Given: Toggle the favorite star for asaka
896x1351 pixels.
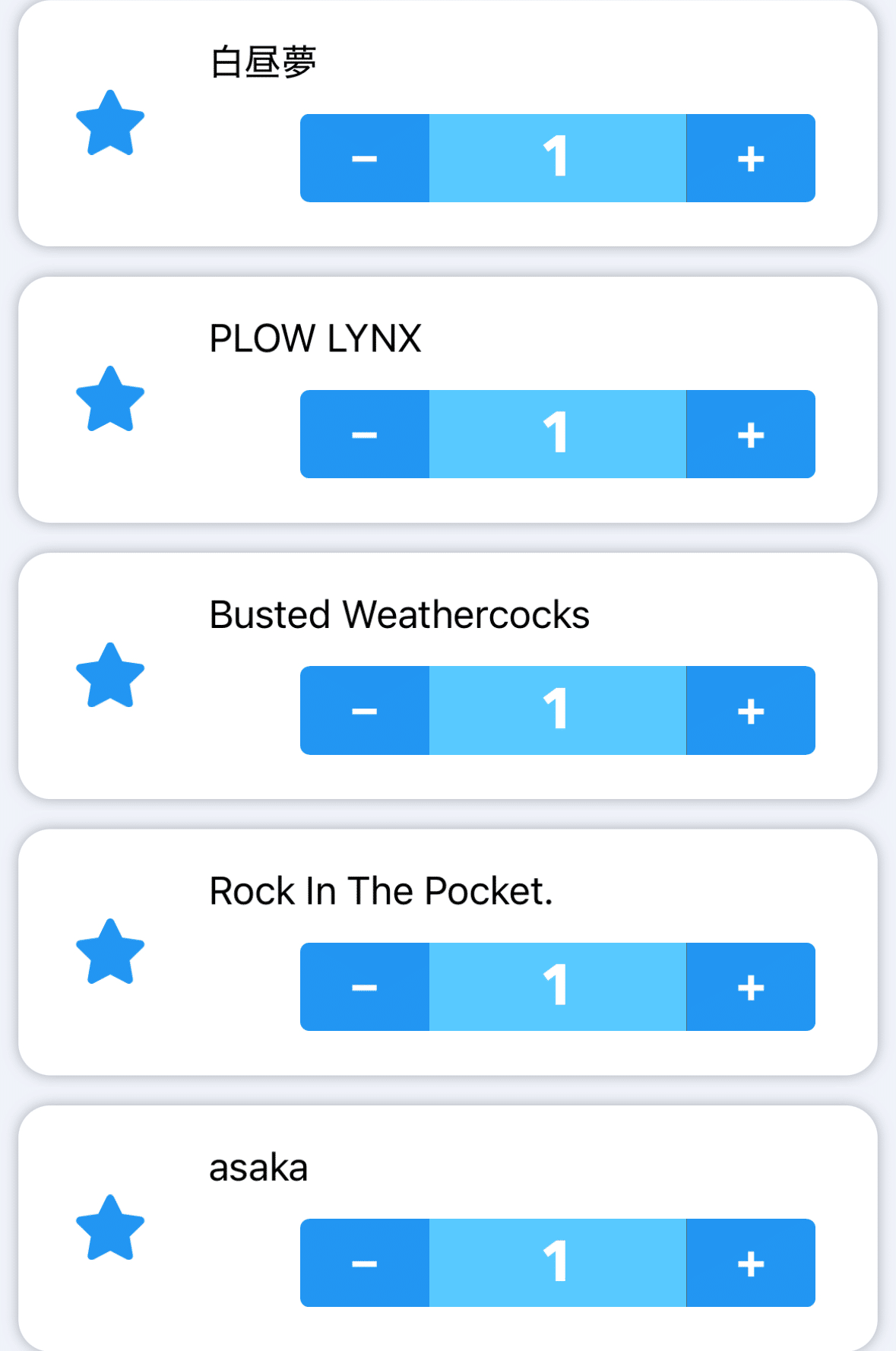Looking at the screenshot, I should click(x=110, y=1229).
